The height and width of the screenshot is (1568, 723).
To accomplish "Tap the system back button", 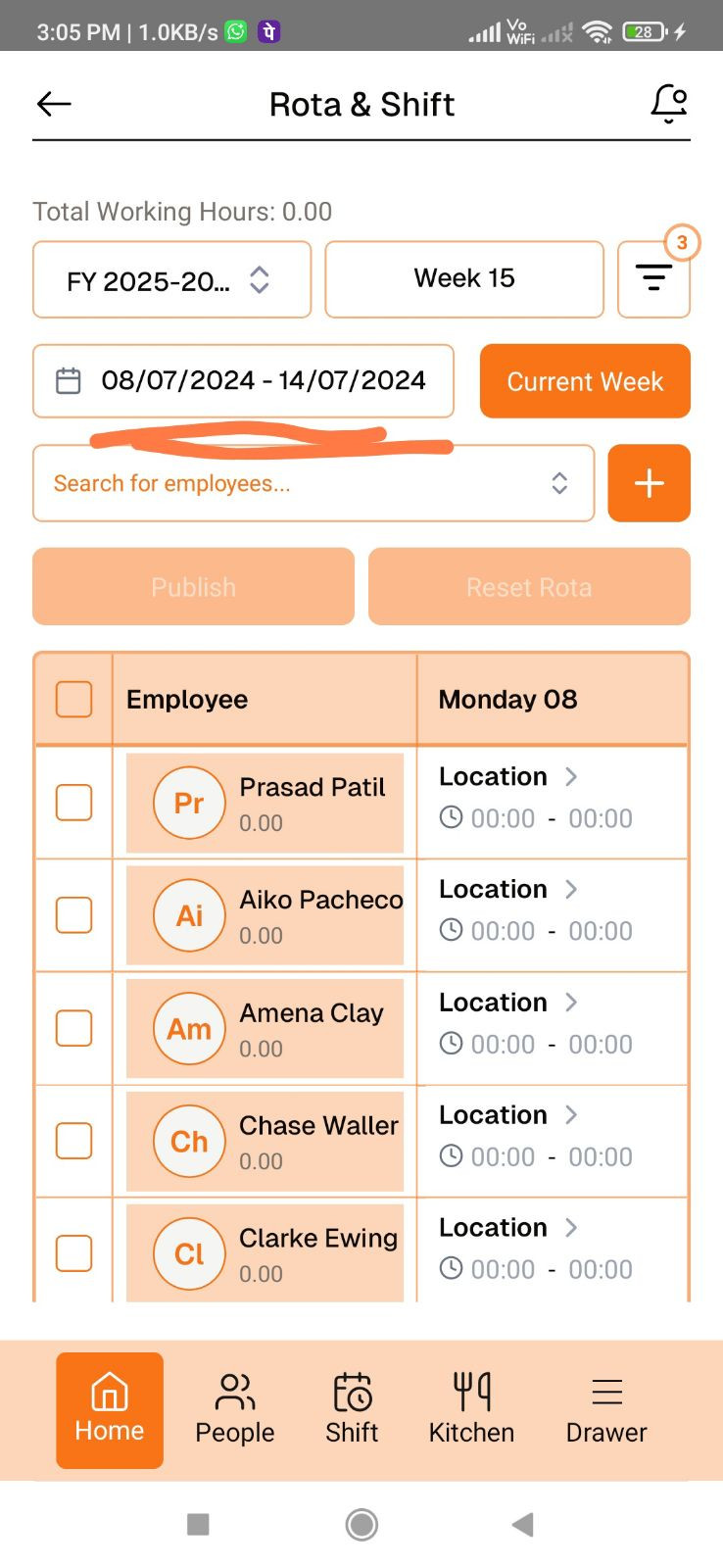I will tap(522, 1524).
